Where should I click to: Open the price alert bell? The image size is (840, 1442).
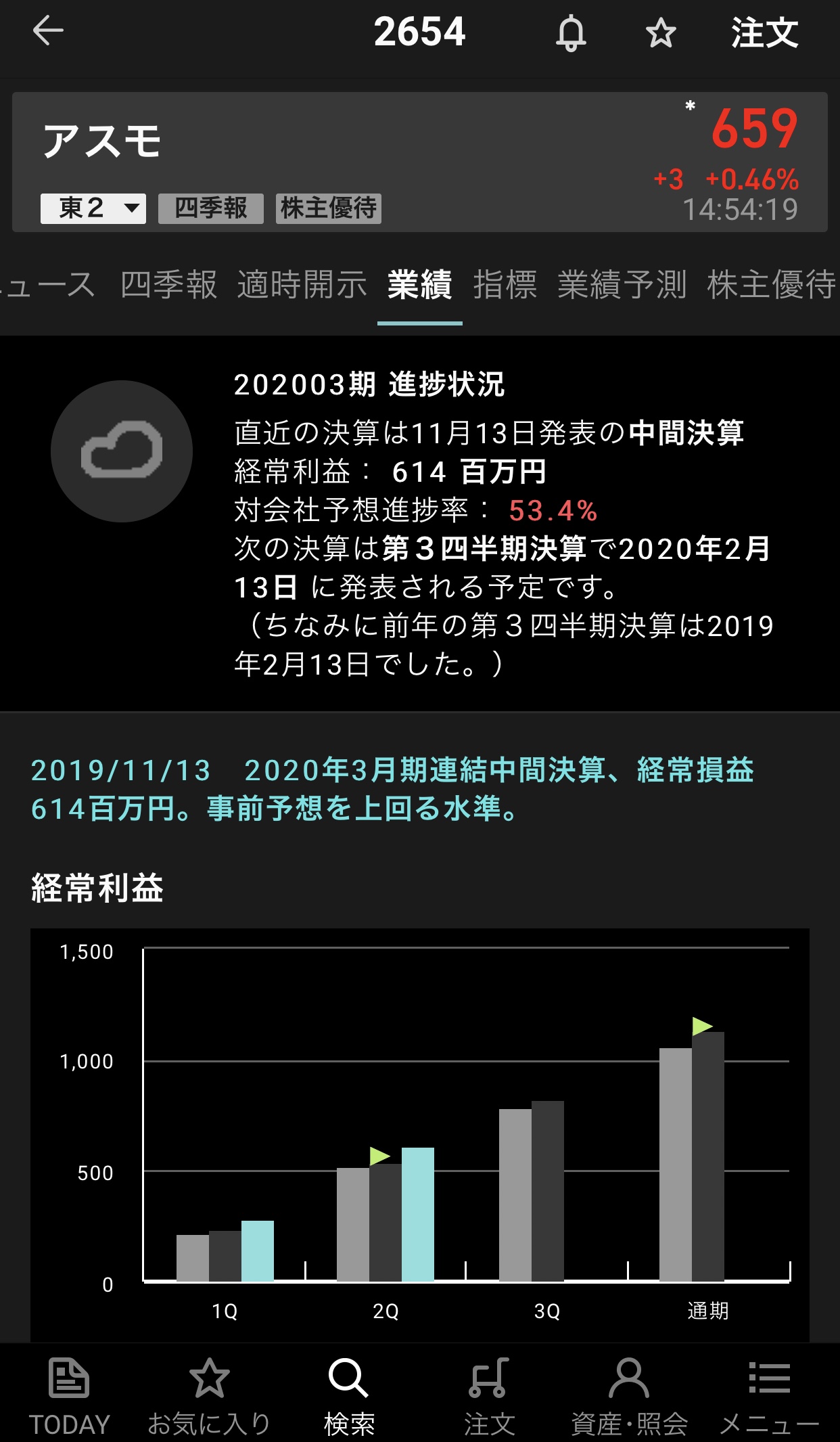pyautogui.click(x=571, y=32)
